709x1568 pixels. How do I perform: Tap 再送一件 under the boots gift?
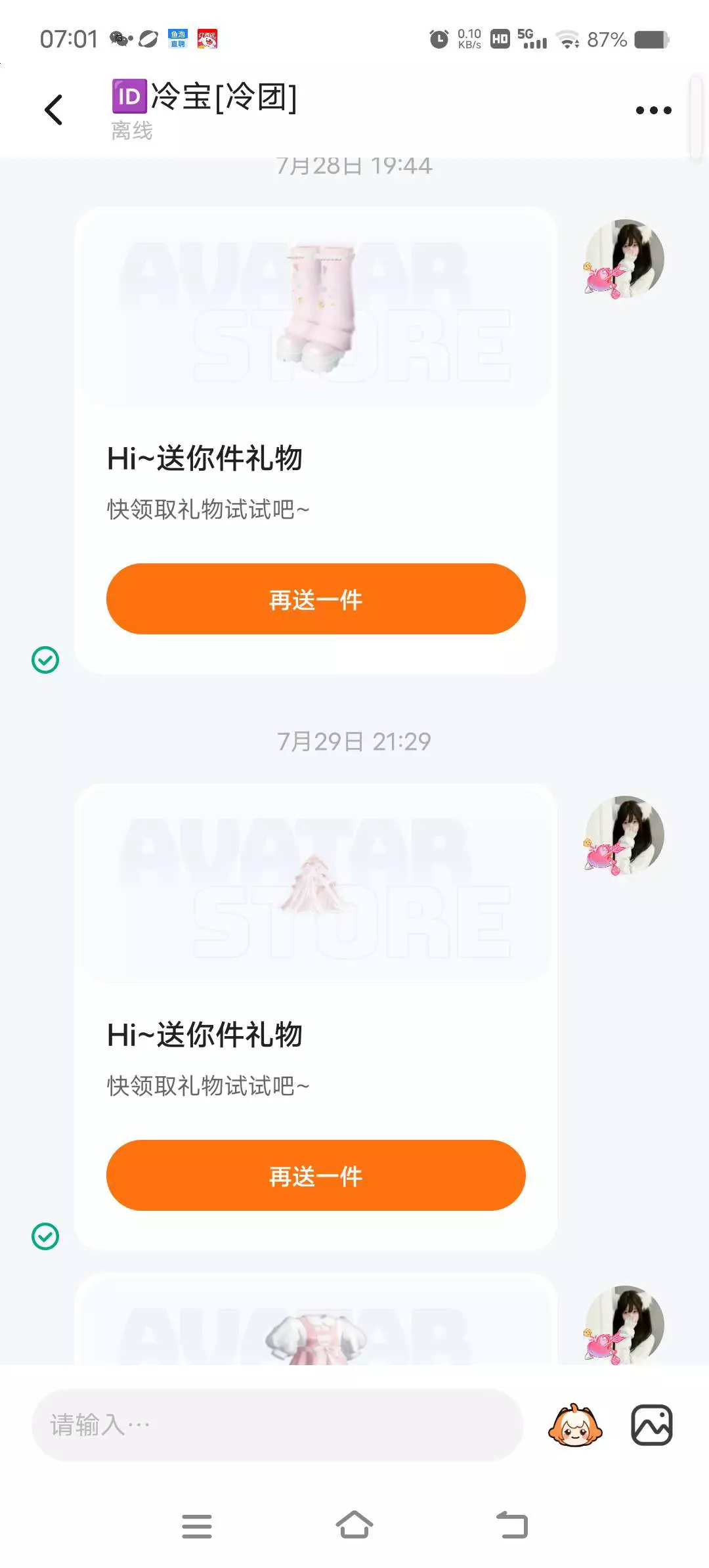[x=316, y=599]
